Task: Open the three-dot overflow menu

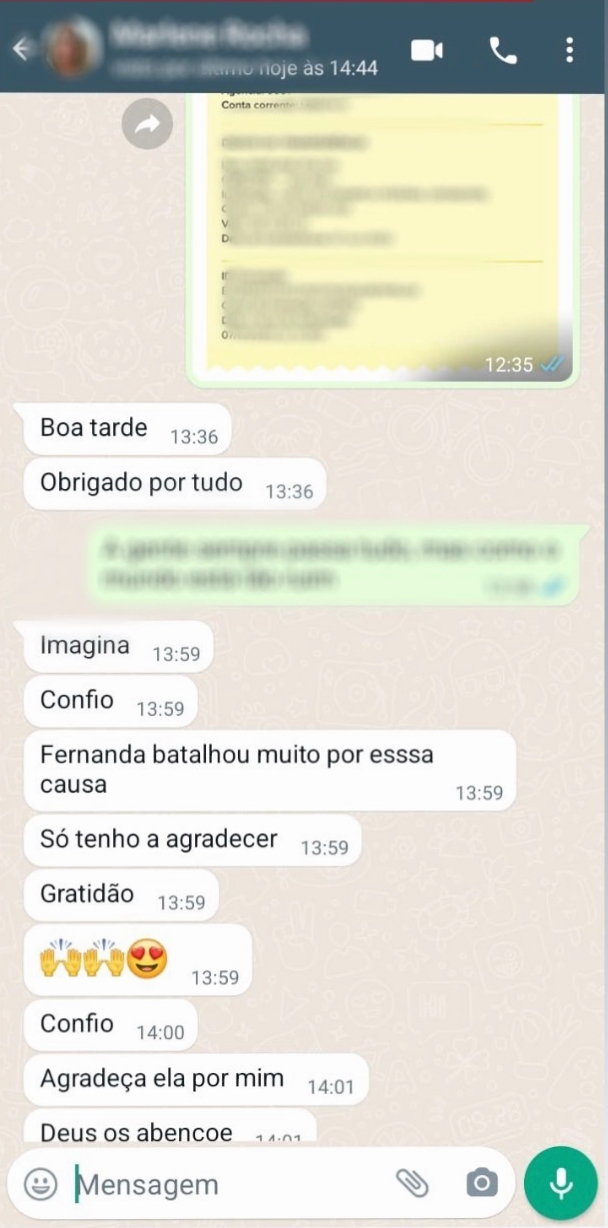Action: coord(569,50)
